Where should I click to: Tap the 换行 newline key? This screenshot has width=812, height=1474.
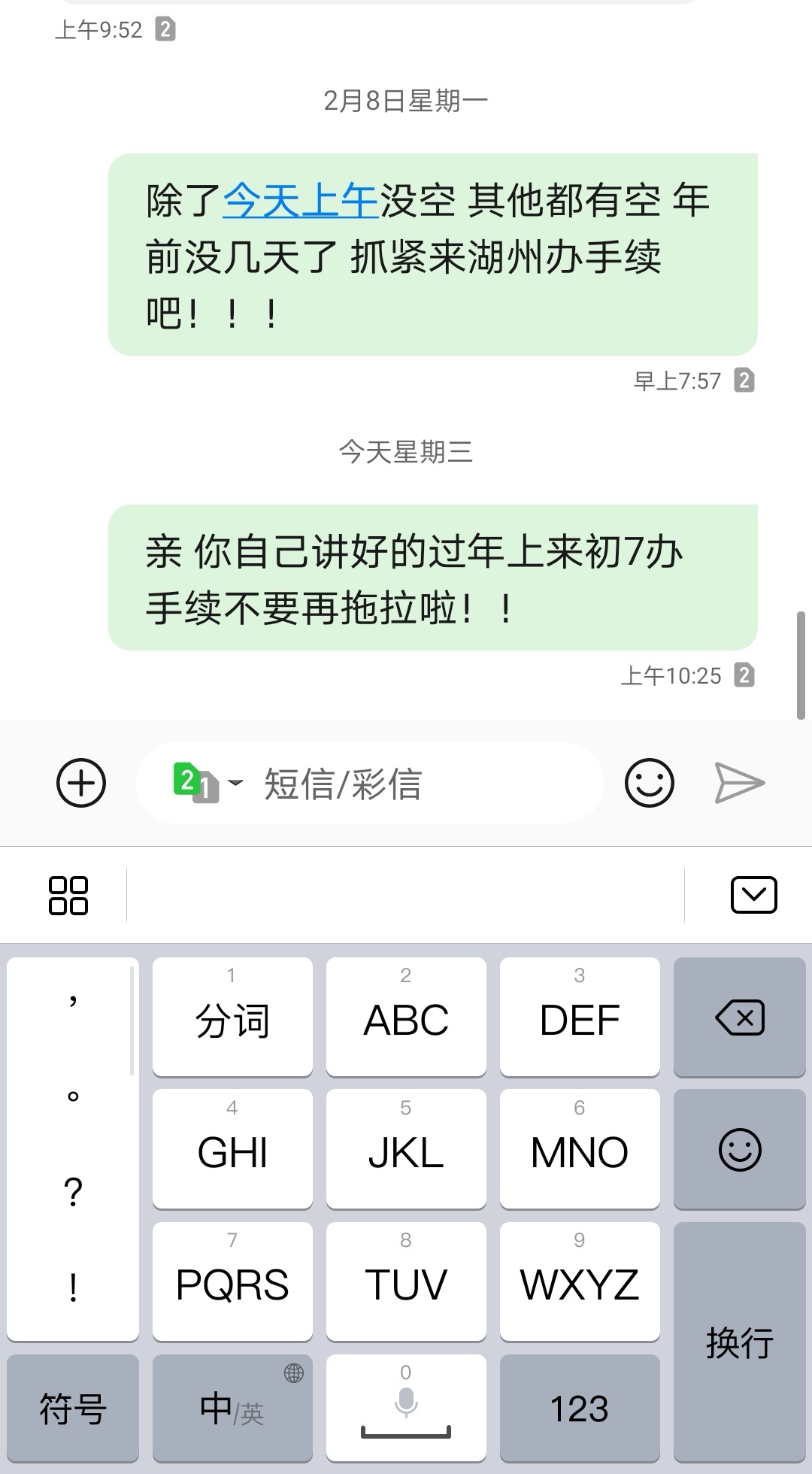pos(740,1342)
